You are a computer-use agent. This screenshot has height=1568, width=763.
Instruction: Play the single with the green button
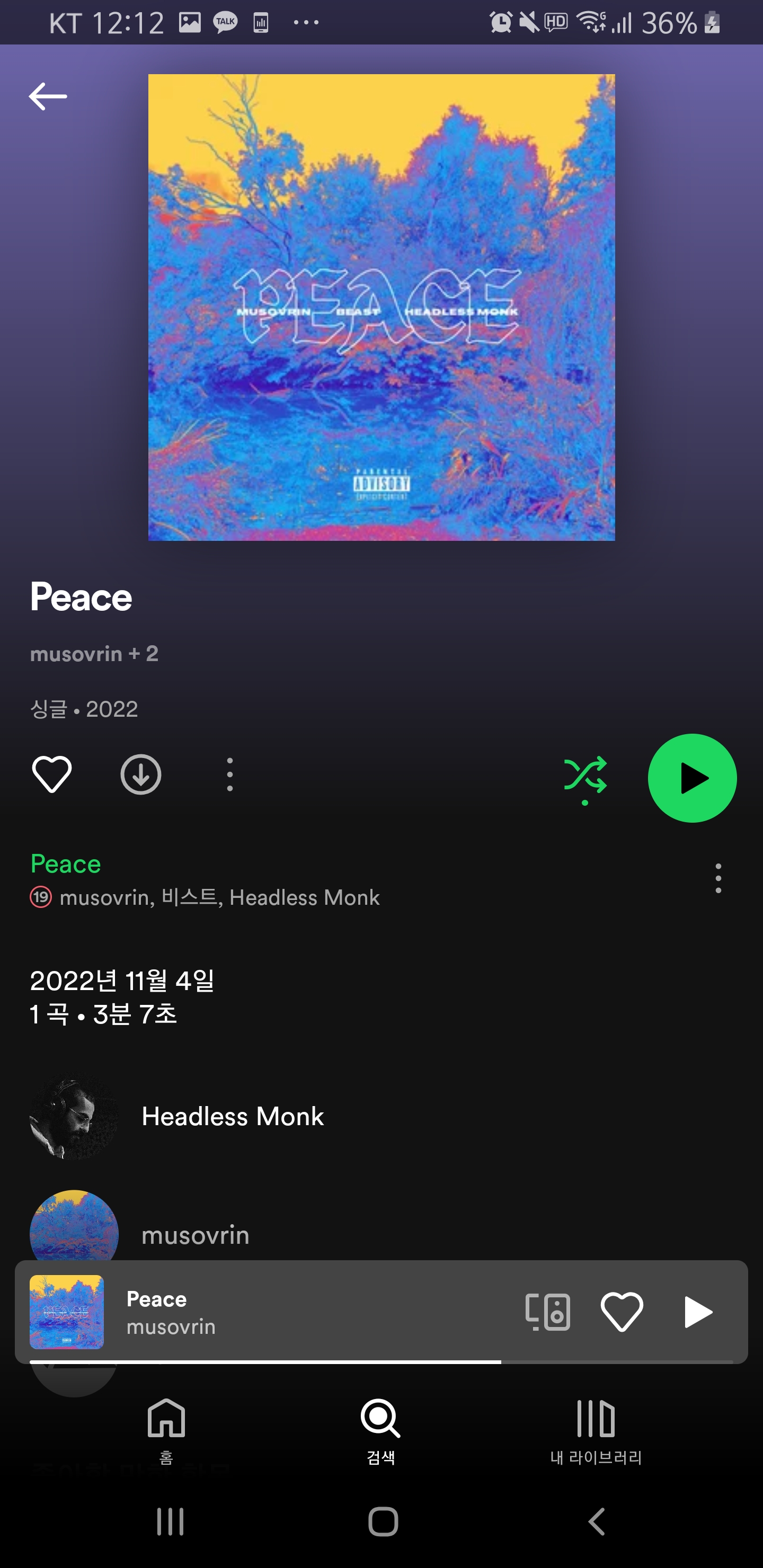tap(692, 778)
